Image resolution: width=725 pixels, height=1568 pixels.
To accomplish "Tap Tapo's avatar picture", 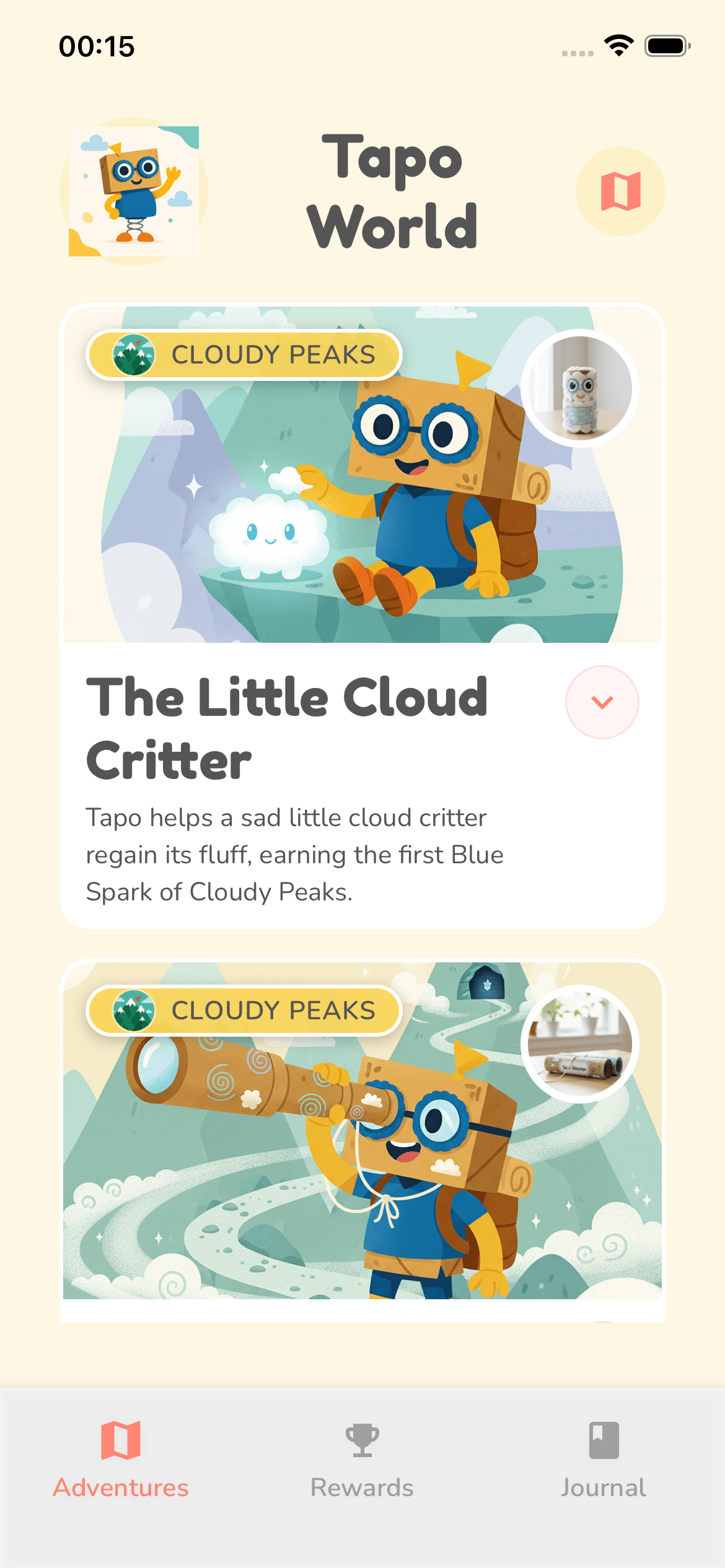I will click(x=134, y=191).
